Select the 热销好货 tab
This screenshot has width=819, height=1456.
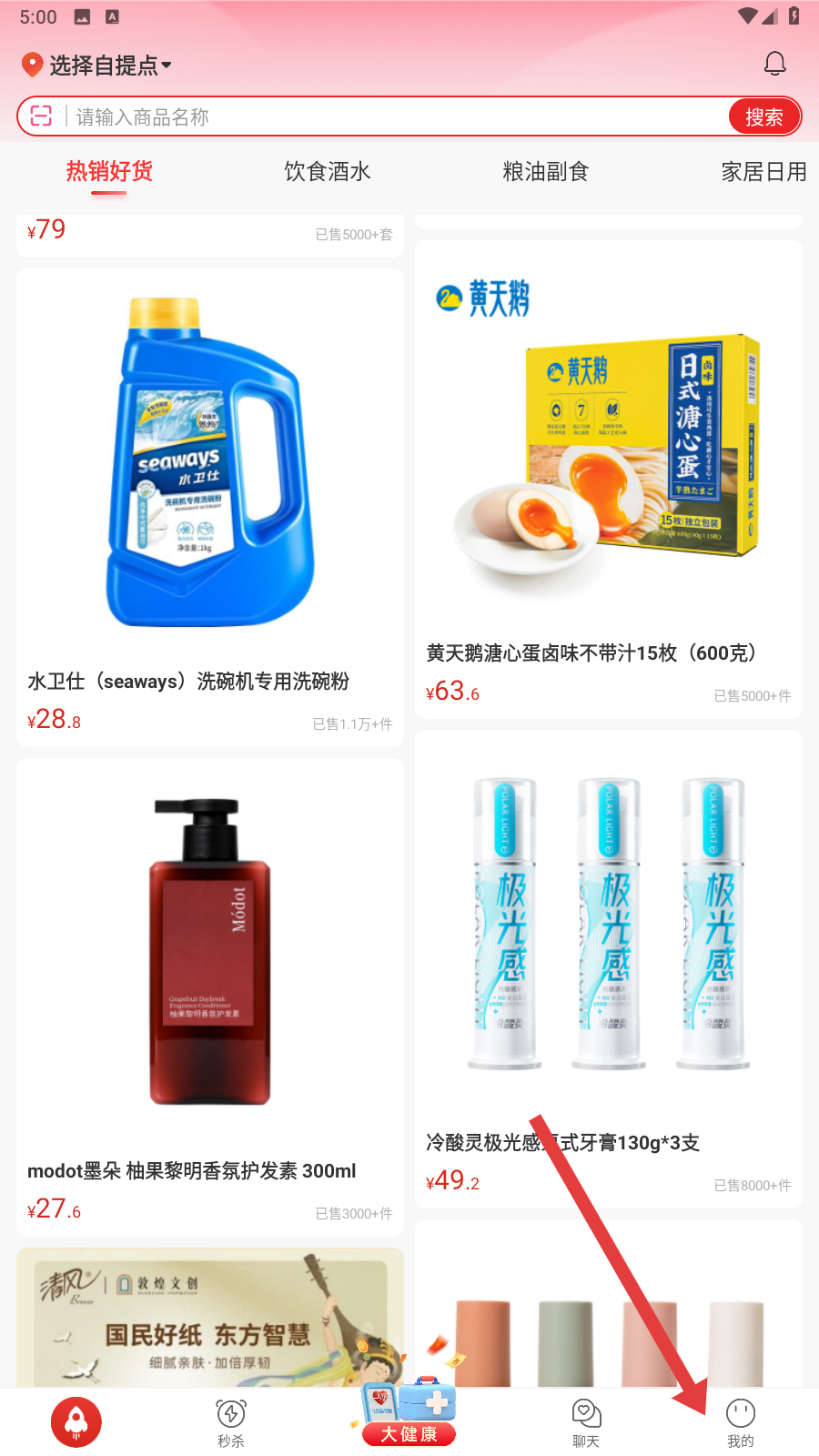(x=109, y=171)
